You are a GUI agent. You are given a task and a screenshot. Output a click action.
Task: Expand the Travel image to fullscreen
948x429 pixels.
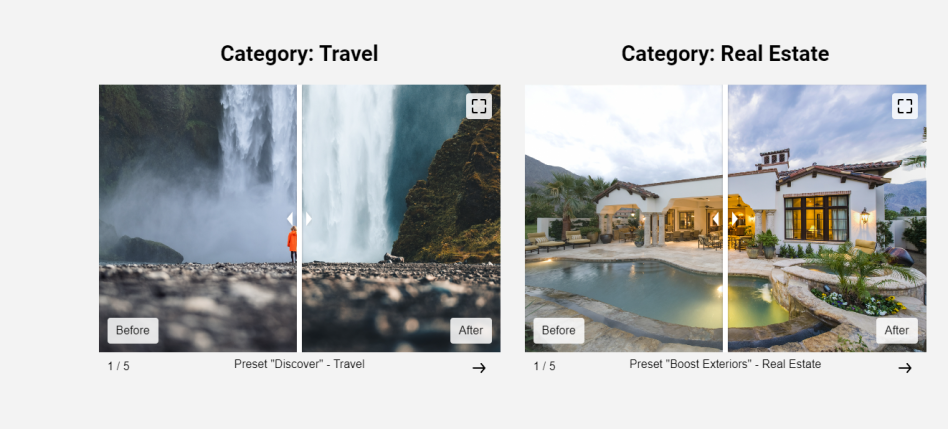point(478,106)
